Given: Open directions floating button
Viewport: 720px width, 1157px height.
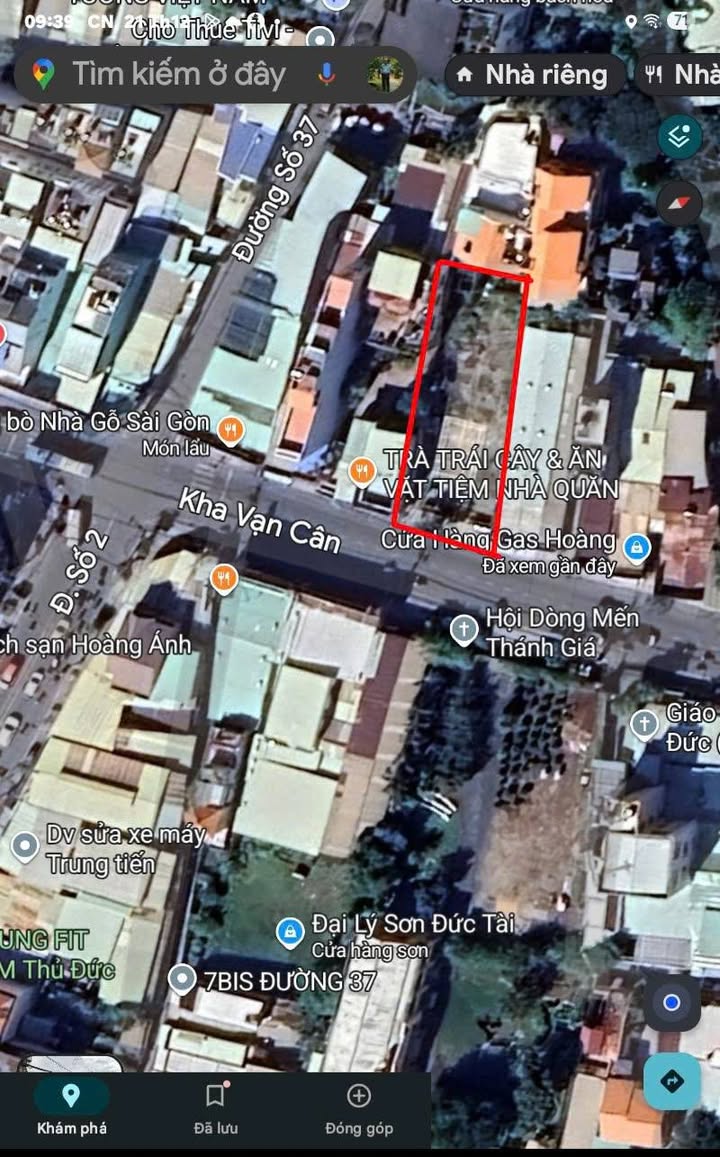Looking at the screenshot, I should [x=671, y=1081].
